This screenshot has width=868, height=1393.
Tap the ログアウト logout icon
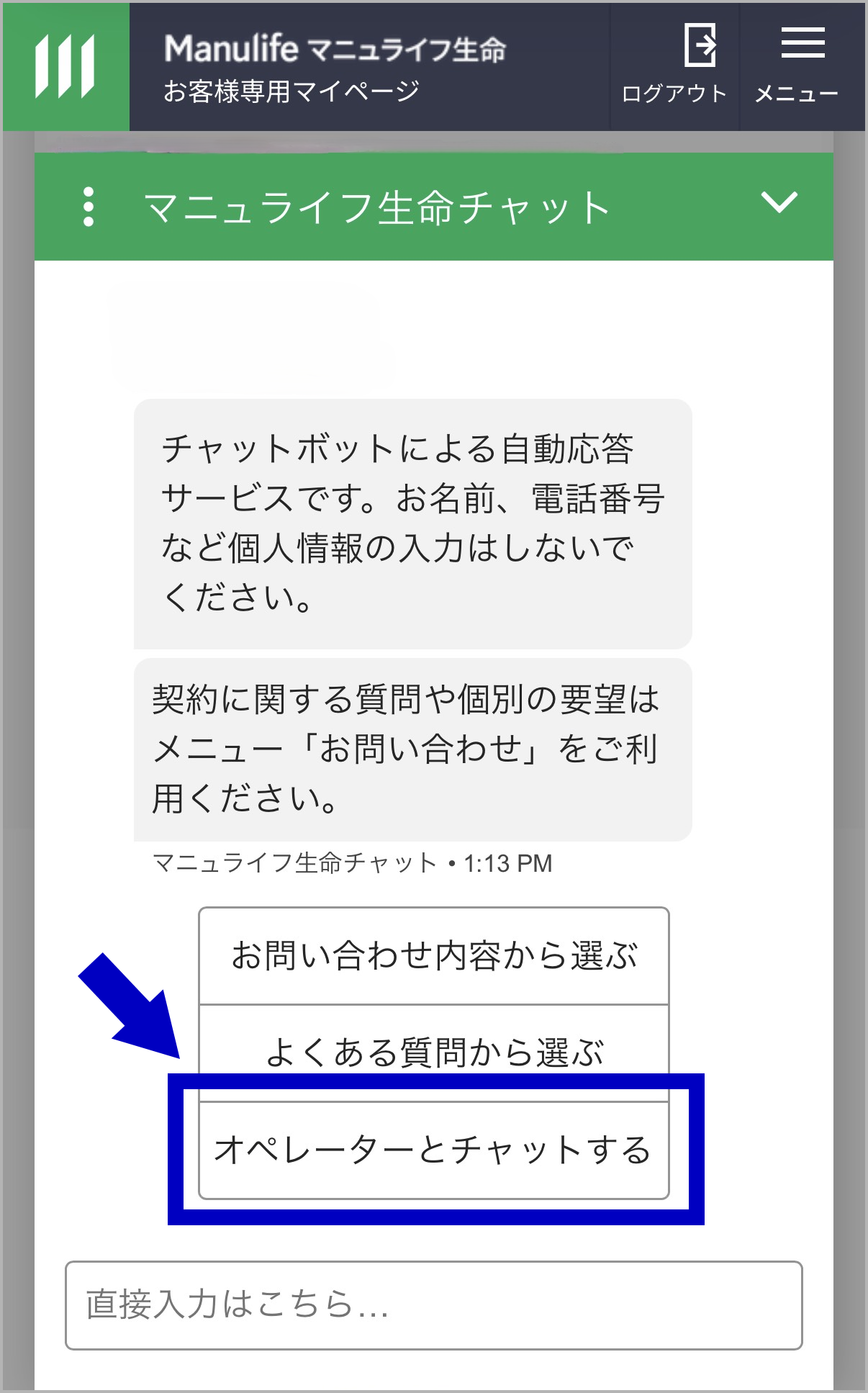[674, 65]
